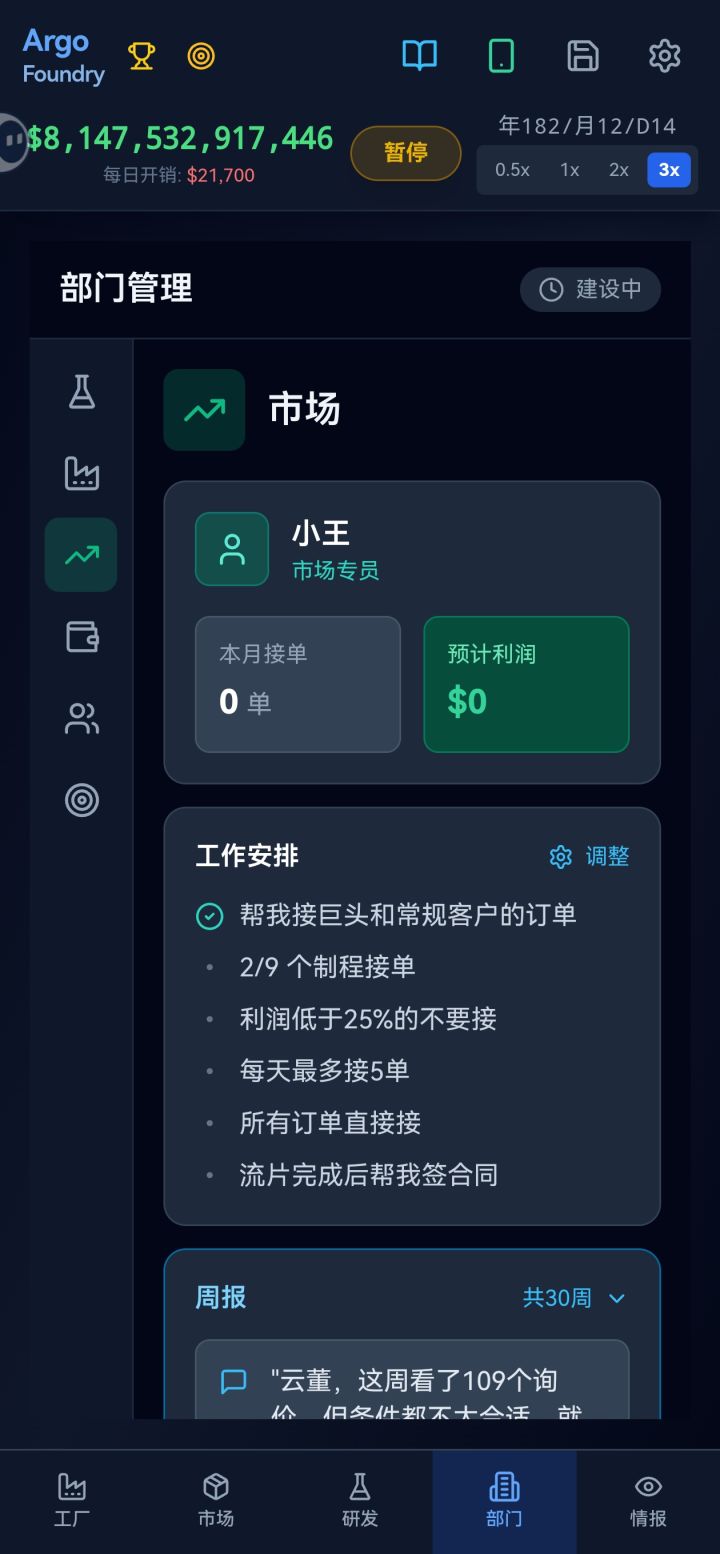Image resolution: width=720 pixels, height=1554 pixels.
Task: Save the game via the floppy disk icon
Action: pyautogui.click(x=583, y=56)
